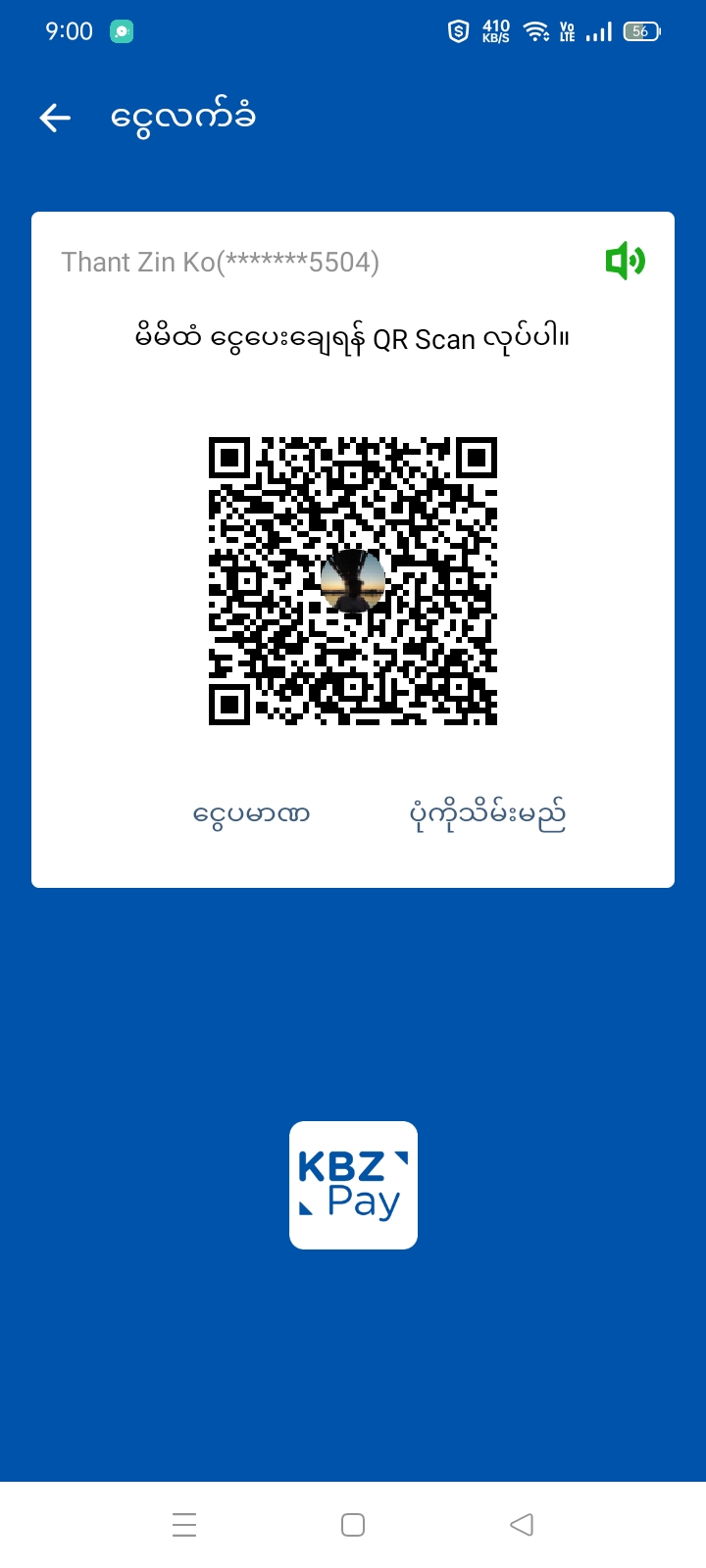The height and width of the screenshot is (1568, 706).
Task: Tap ပုံကိုသိမ်းမည် to save the QR image
Action: pos(487,813)
